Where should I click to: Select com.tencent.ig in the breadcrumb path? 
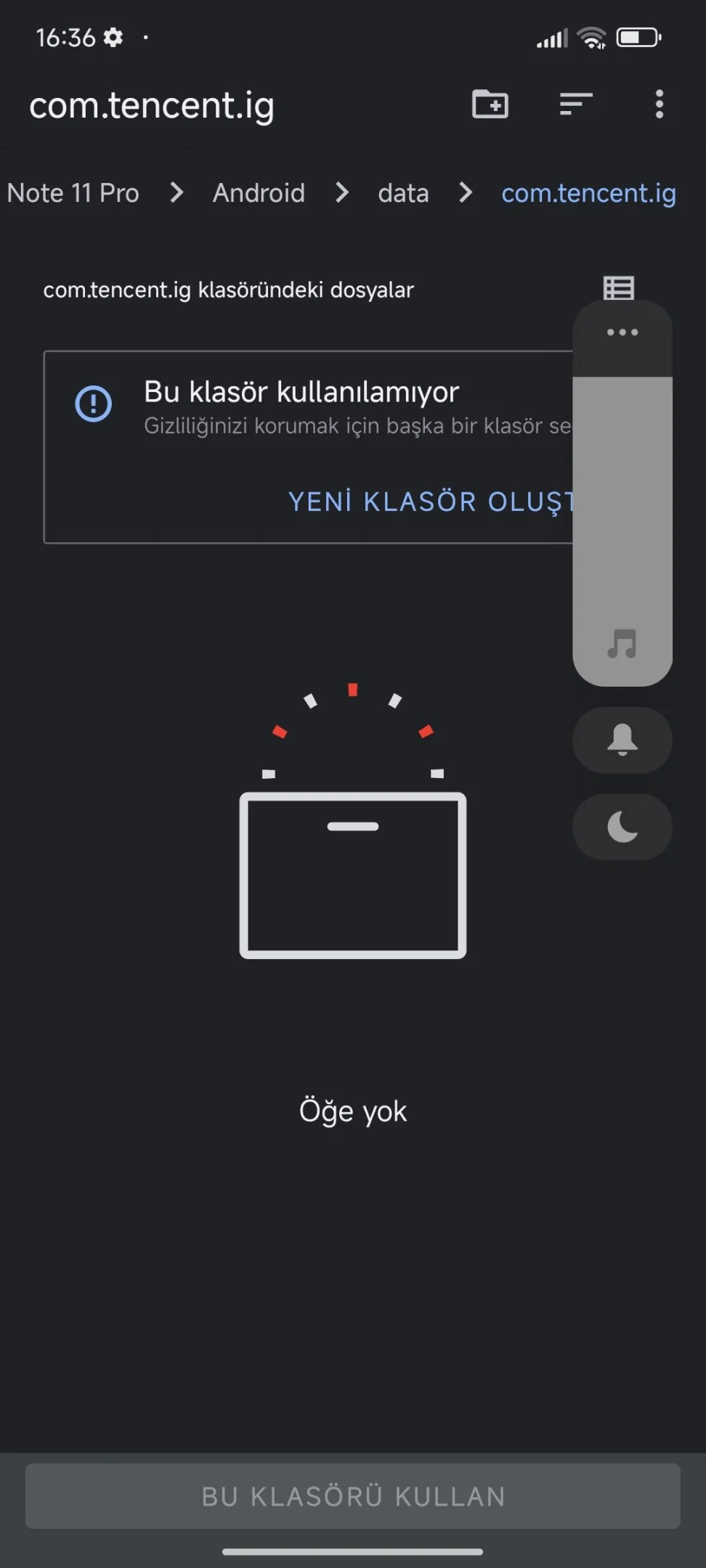tap(588, 193)
